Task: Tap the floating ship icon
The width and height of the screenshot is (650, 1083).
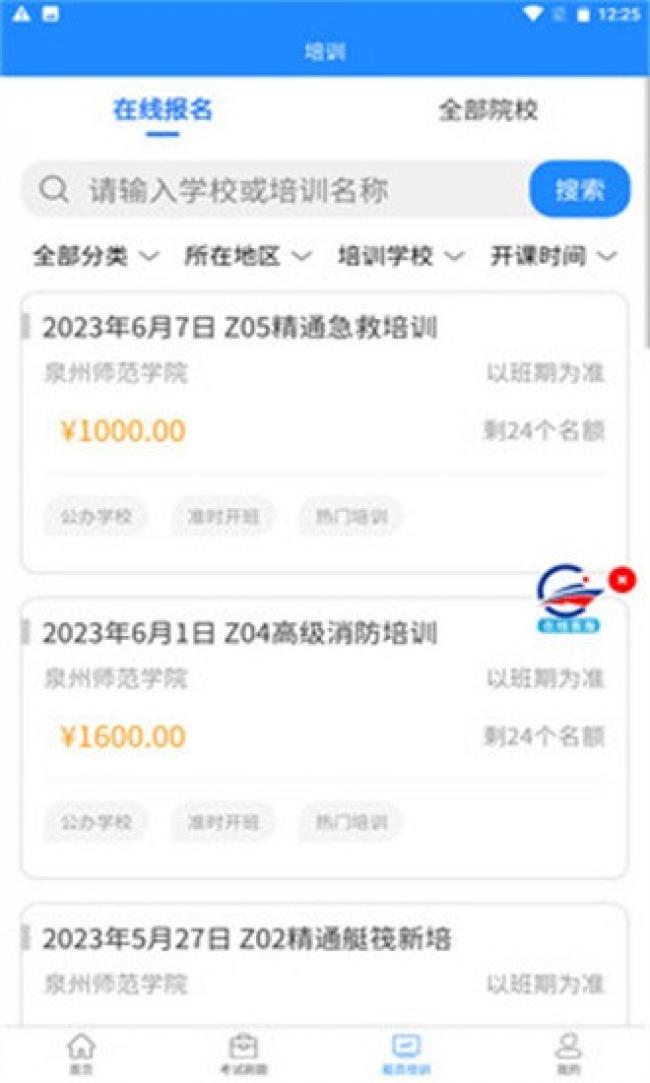Action: 568,598
